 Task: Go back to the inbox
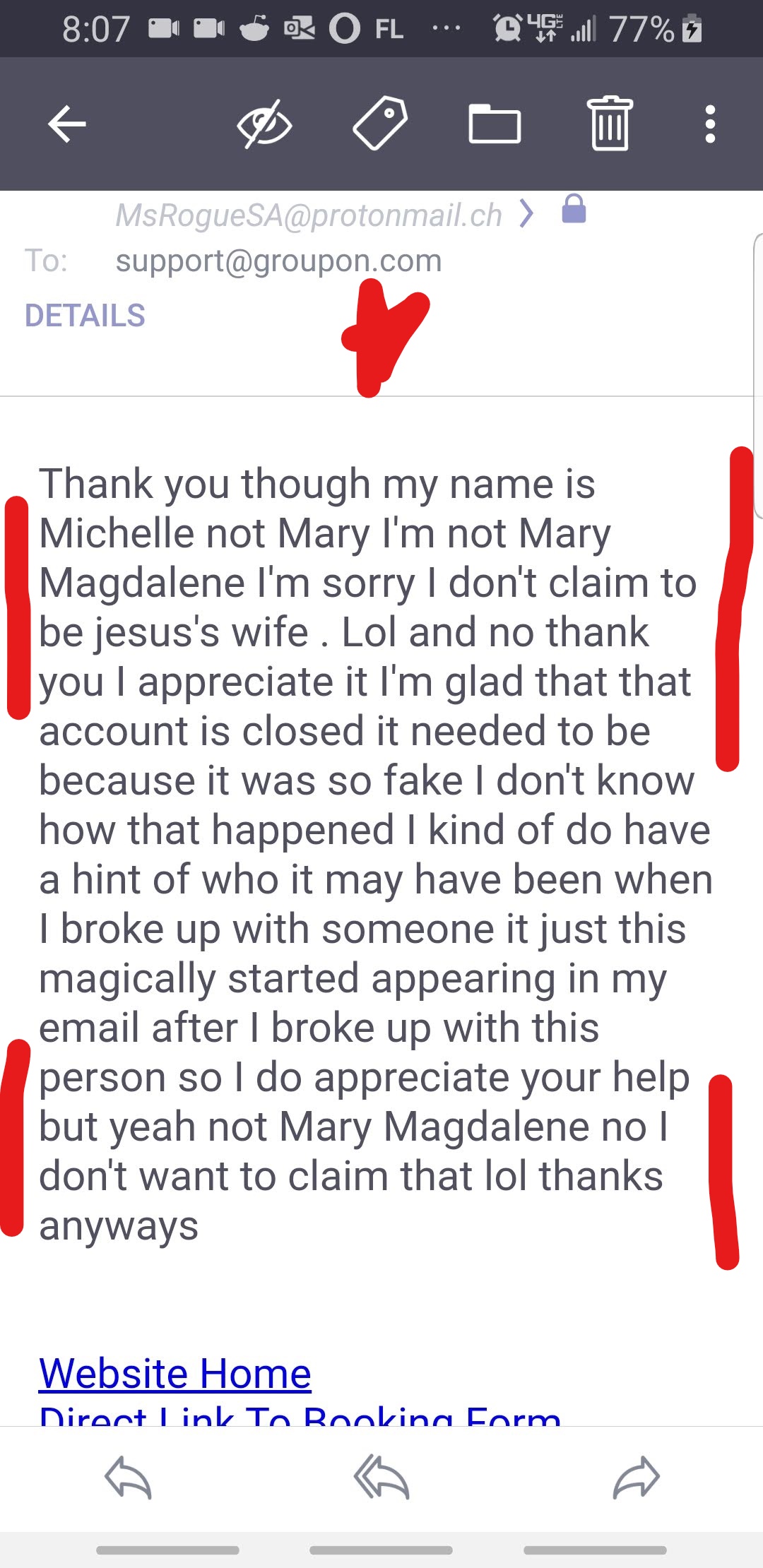pos(67,124)
